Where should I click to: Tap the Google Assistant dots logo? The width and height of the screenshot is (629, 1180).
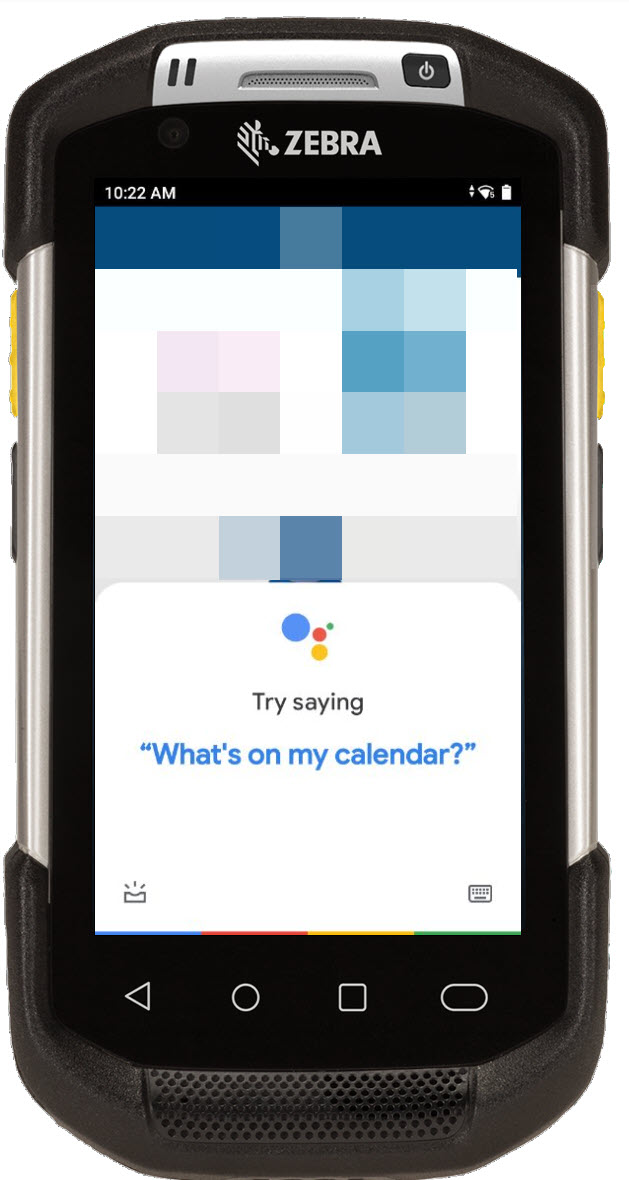[307, 636]
